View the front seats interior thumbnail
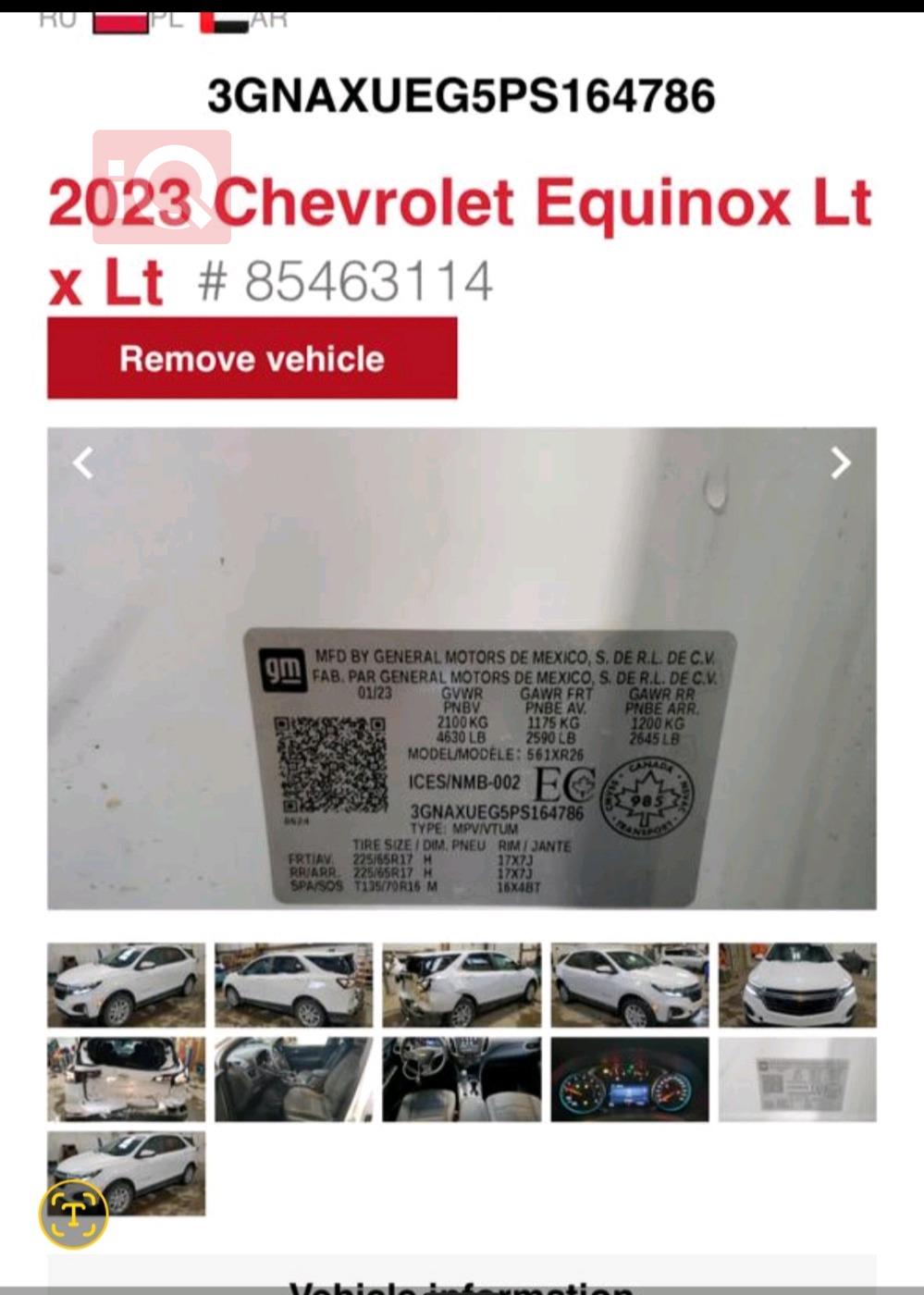The width and height of the screenshot is (924, 1295). (293, 1079)
